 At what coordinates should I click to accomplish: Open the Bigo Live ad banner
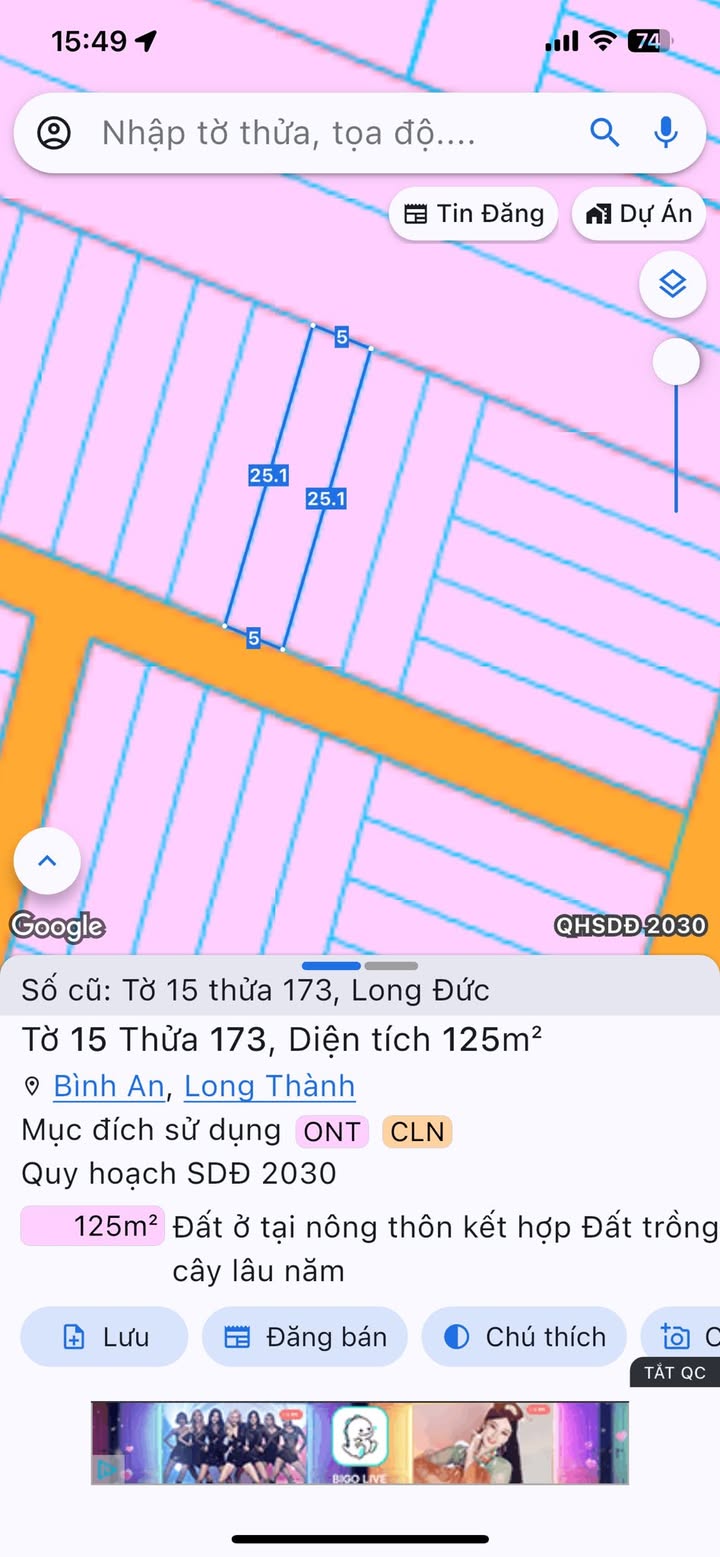coord(360,1442)
